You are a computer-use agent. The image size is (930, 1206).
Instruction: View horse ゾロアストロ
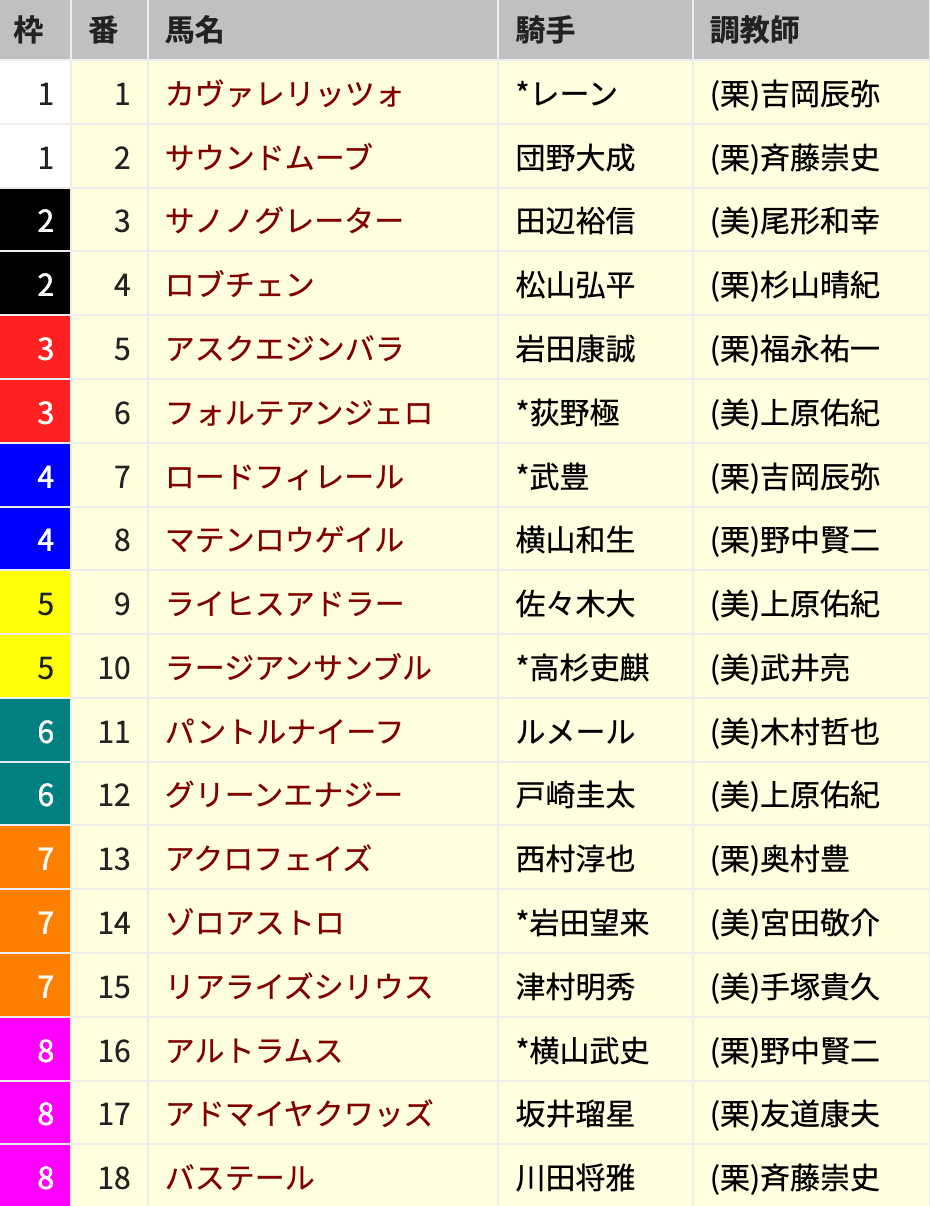[x=255, y=923]
